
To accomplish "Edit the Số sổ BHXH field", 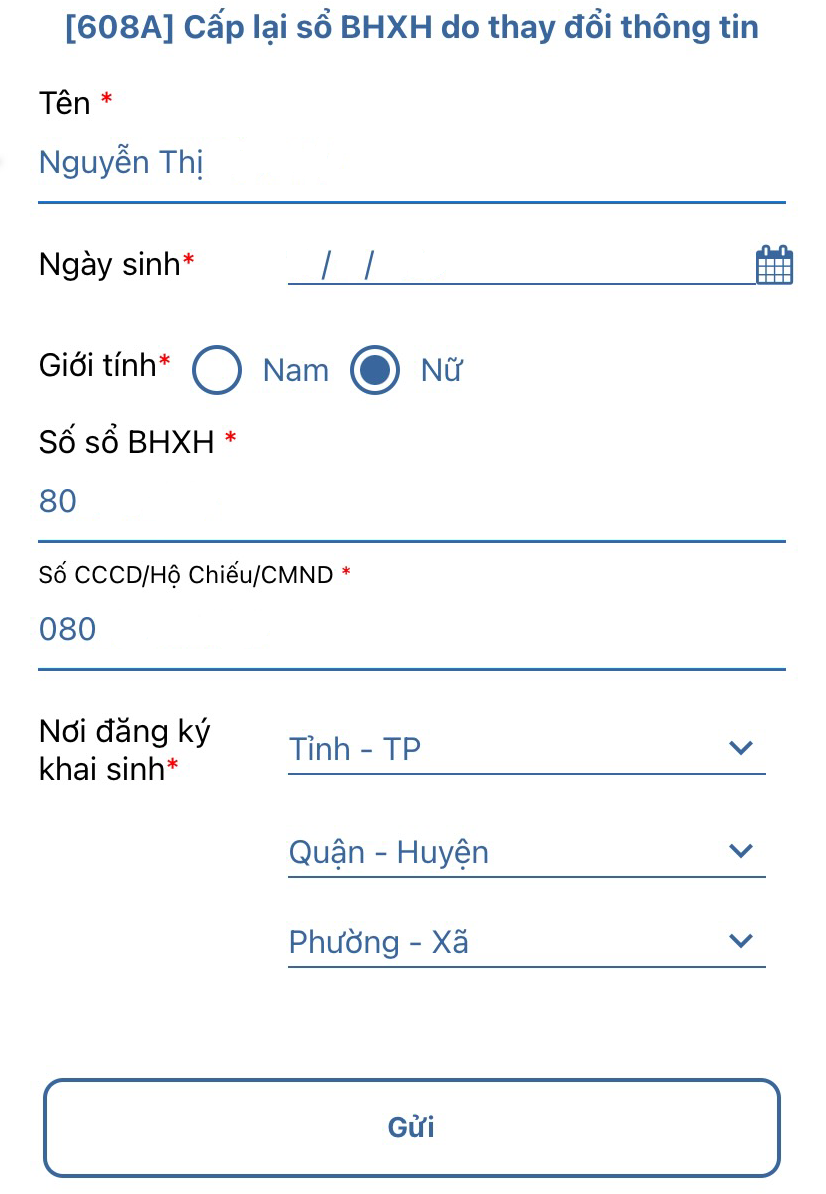I will 410,502.
